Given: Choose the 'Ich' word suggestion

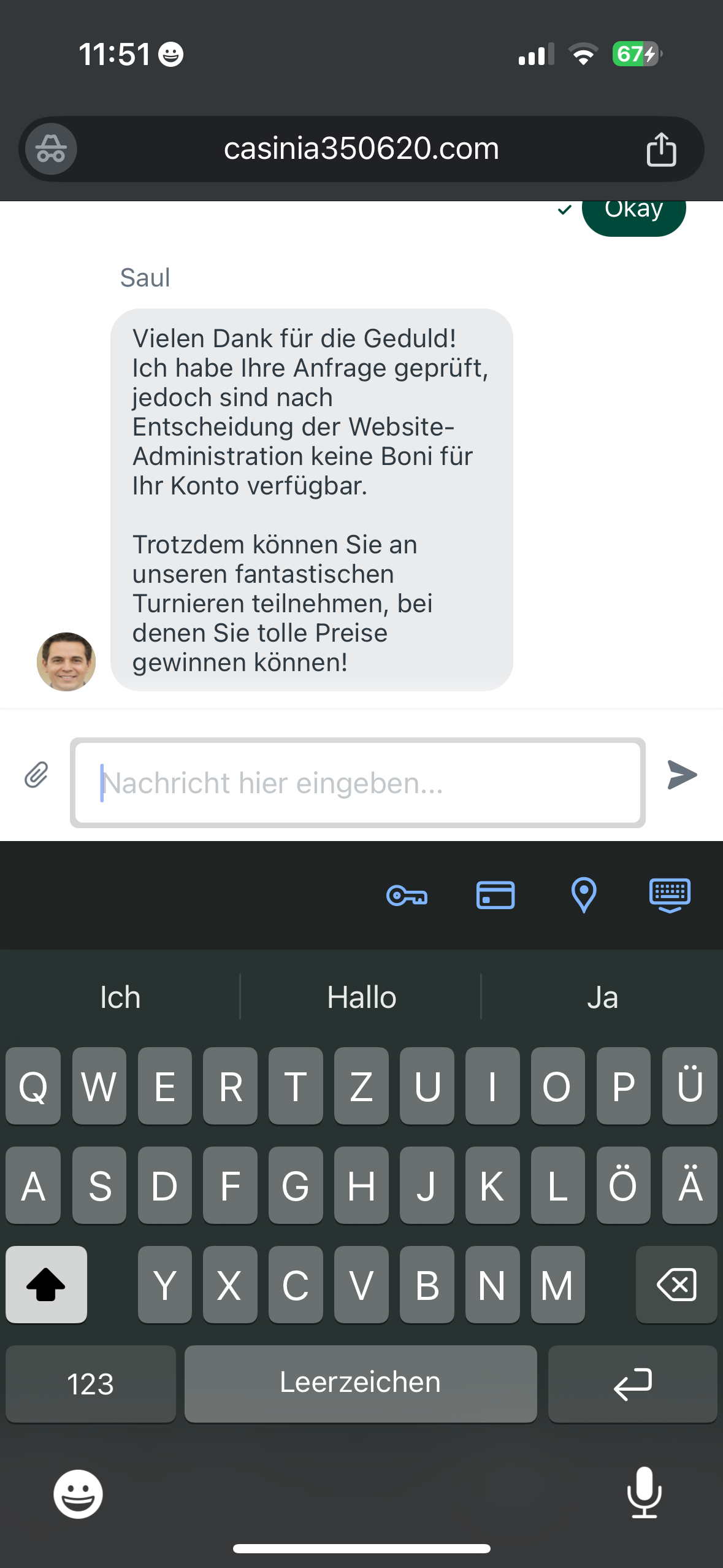Looking at the screenshot, I should click(120, 997).
